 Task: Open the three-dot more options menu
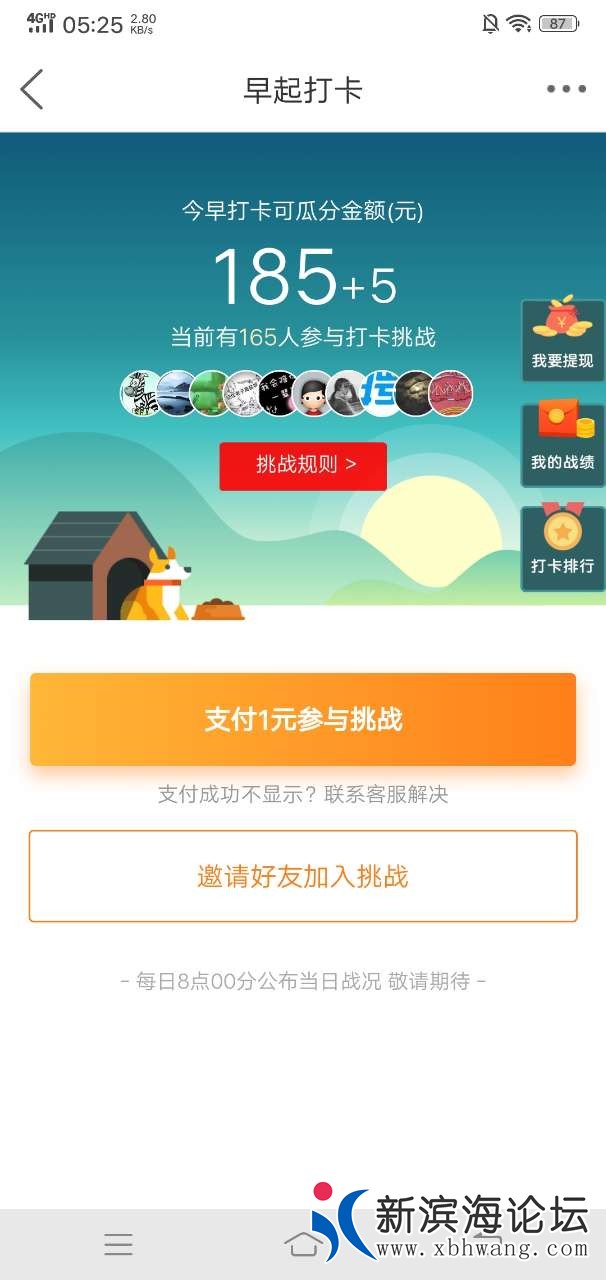point(566,90)
